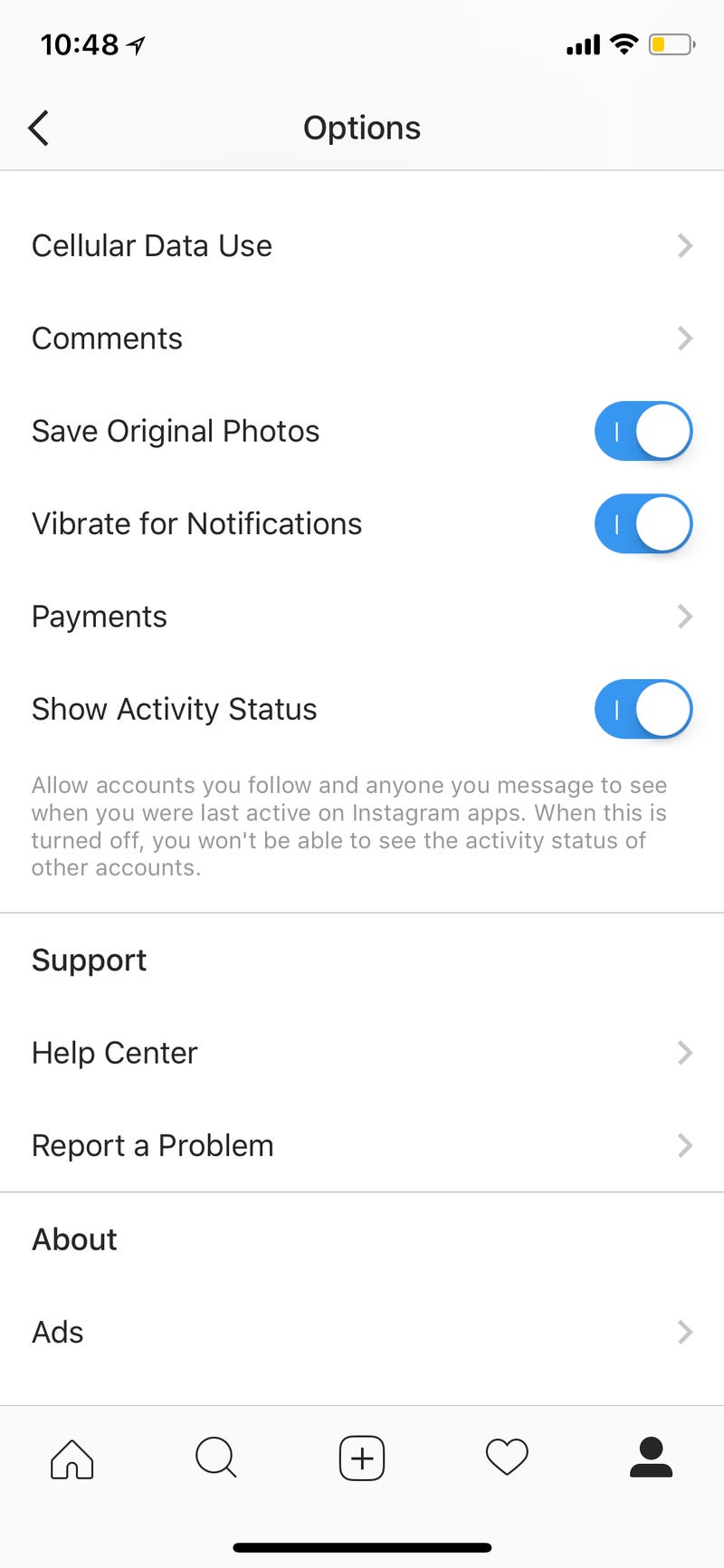Switch off Show Activity Status
Screen dimensions: 724x1568
coord(643,709)
